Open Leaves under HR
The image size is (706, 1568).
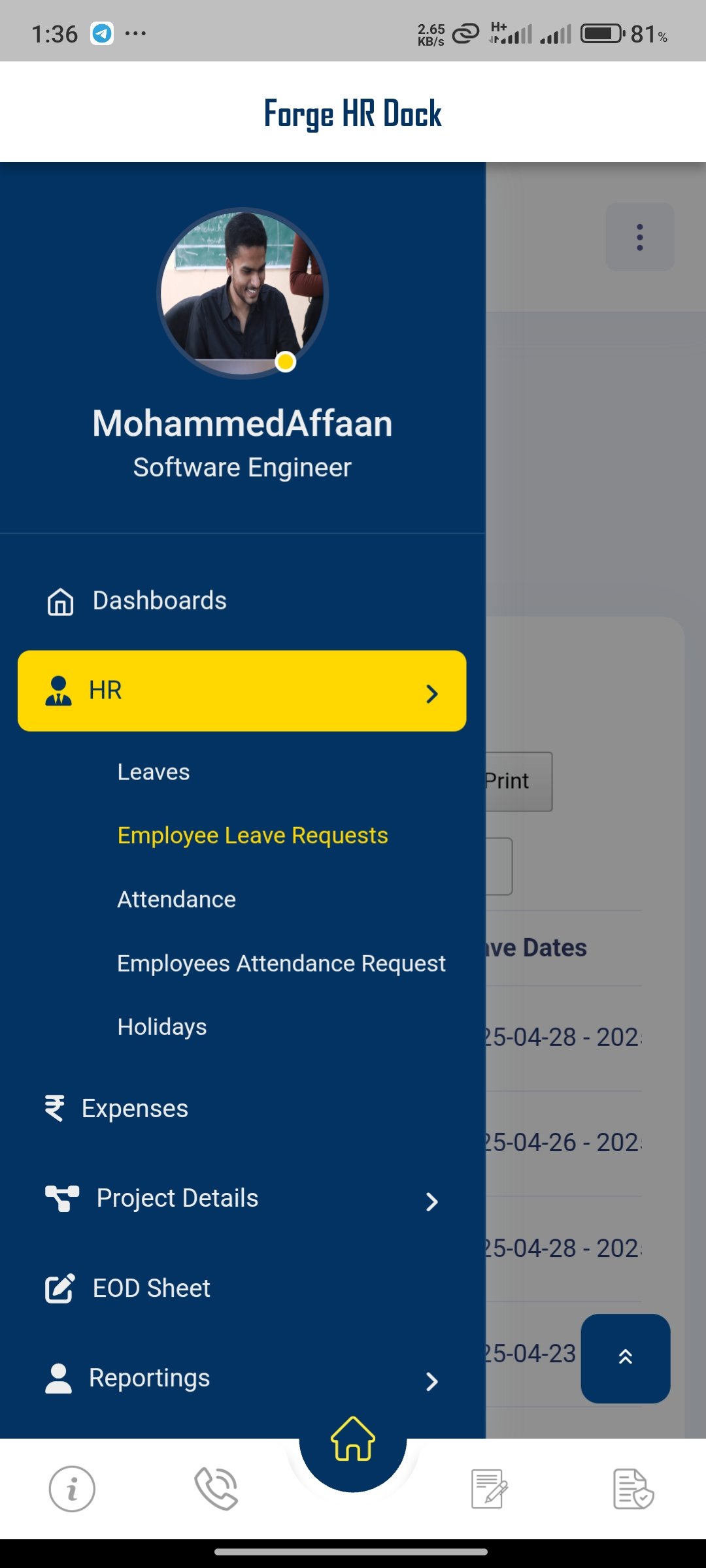click(154, 772)
